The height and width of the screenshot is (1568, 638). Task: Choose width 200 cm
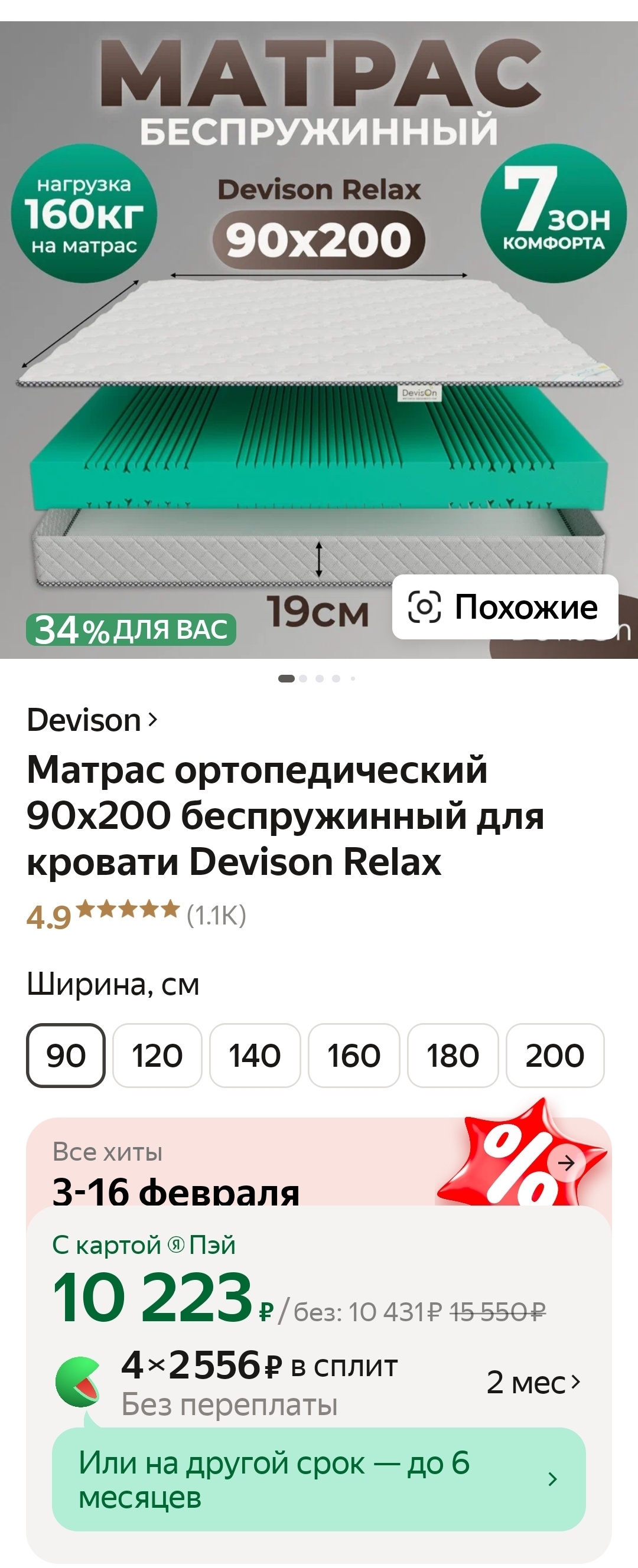click(x=555, y=1055)
